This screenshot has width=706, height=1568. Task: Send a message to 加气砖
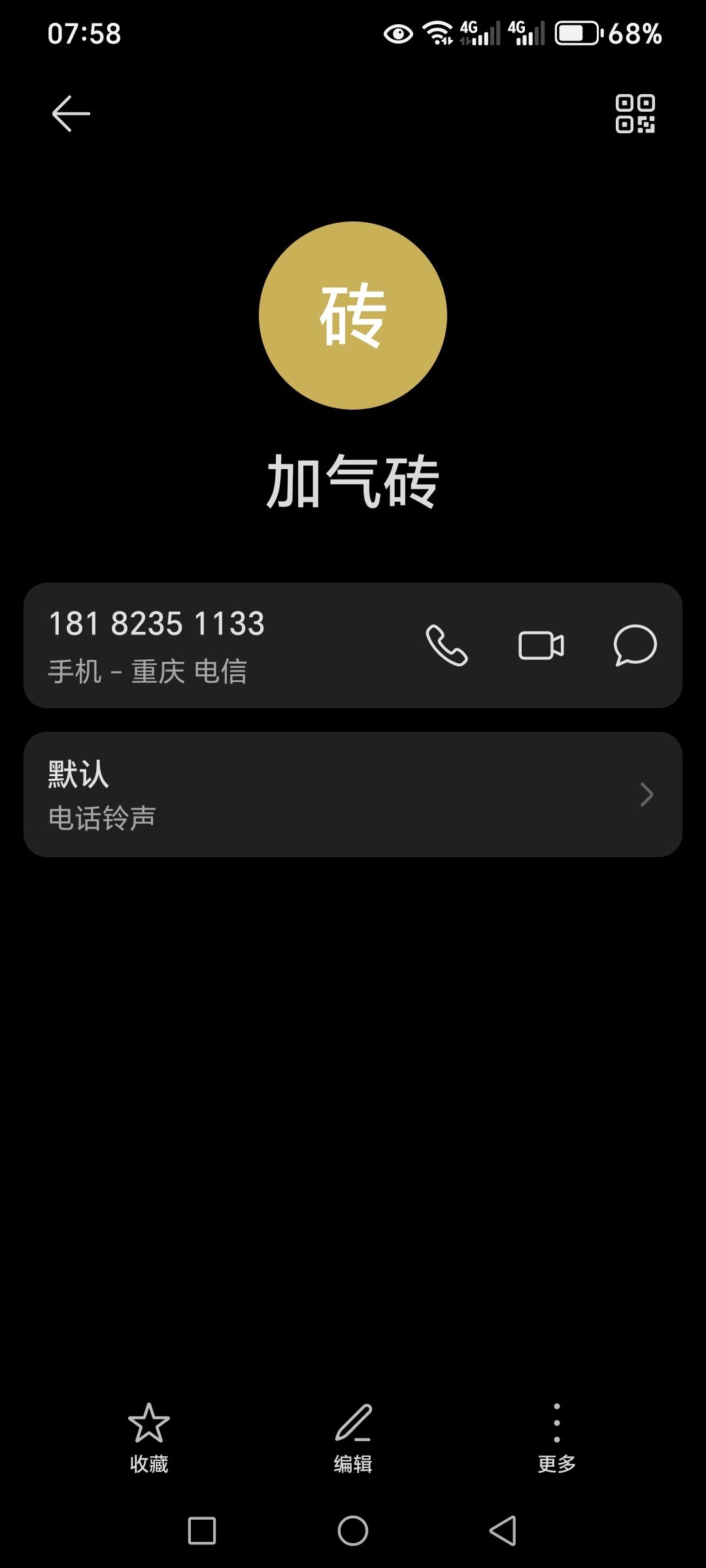(635, 645)
